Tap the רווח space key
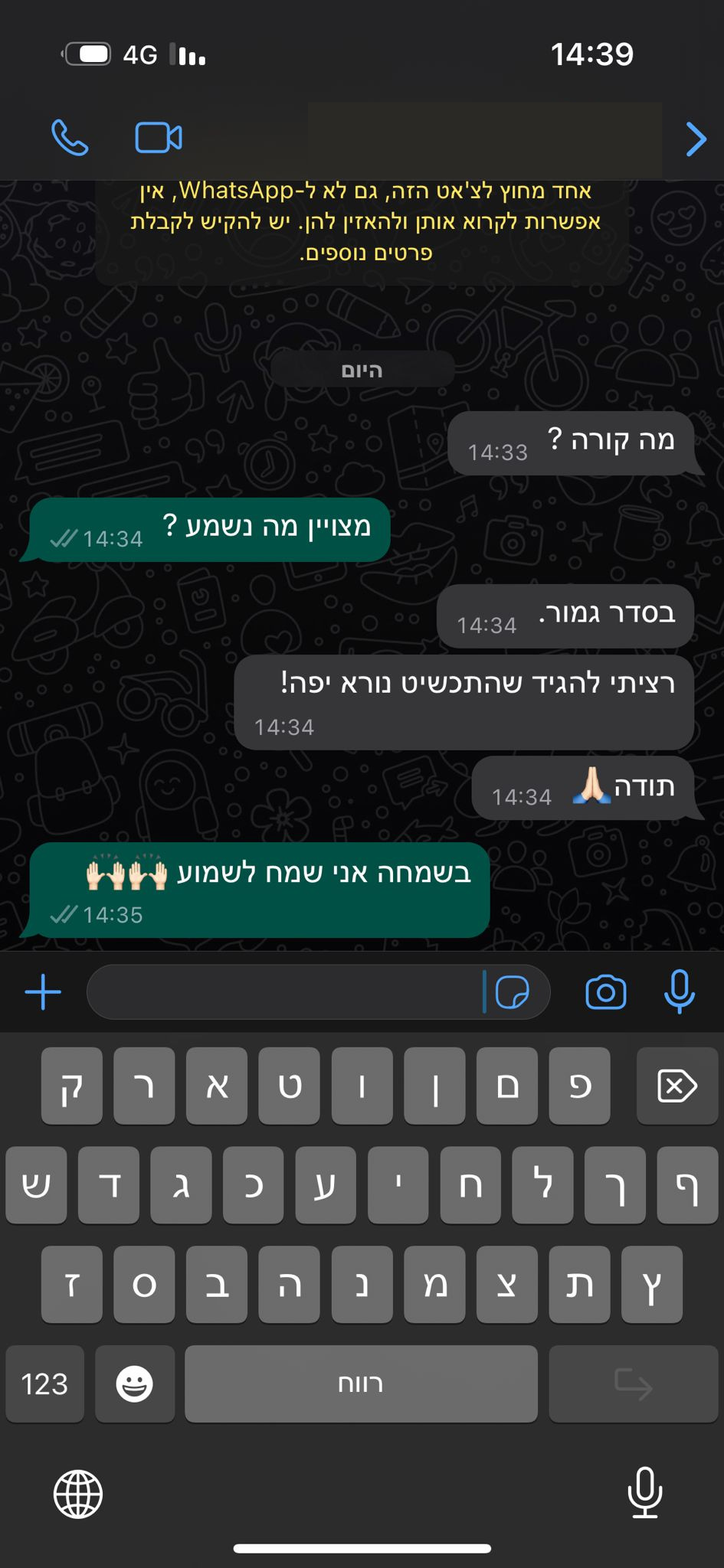Image resolution: width=724 pixels, height=1568 pixels. (x=361, y=1383)
